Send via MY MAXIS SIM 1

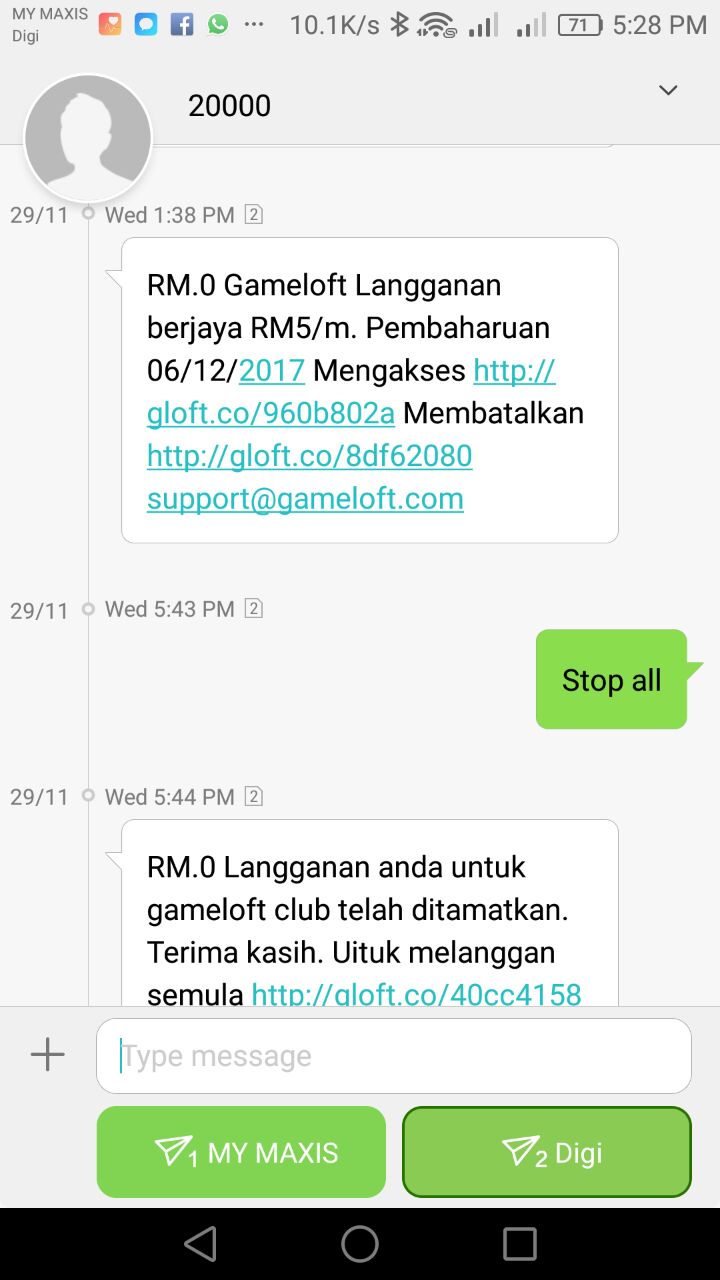pyautogui.click(x=241, y=1152)
